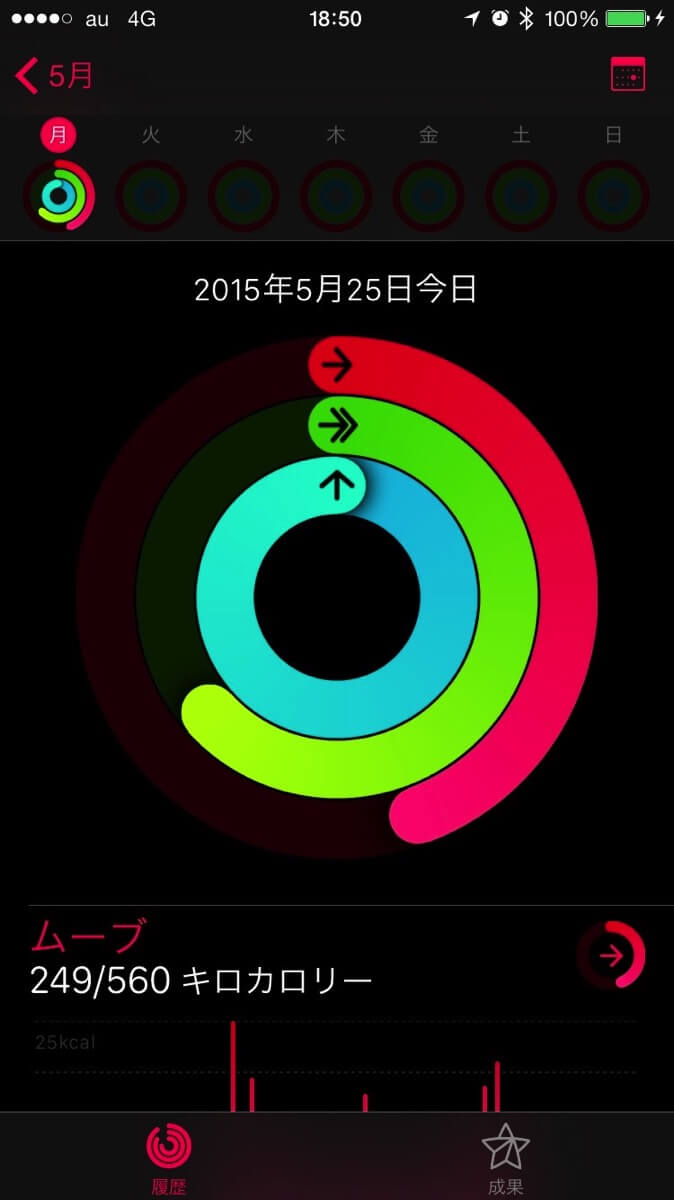674x1200 pixels.
Task: Select Friday (金) activity rings
Action: coord(428,195)
